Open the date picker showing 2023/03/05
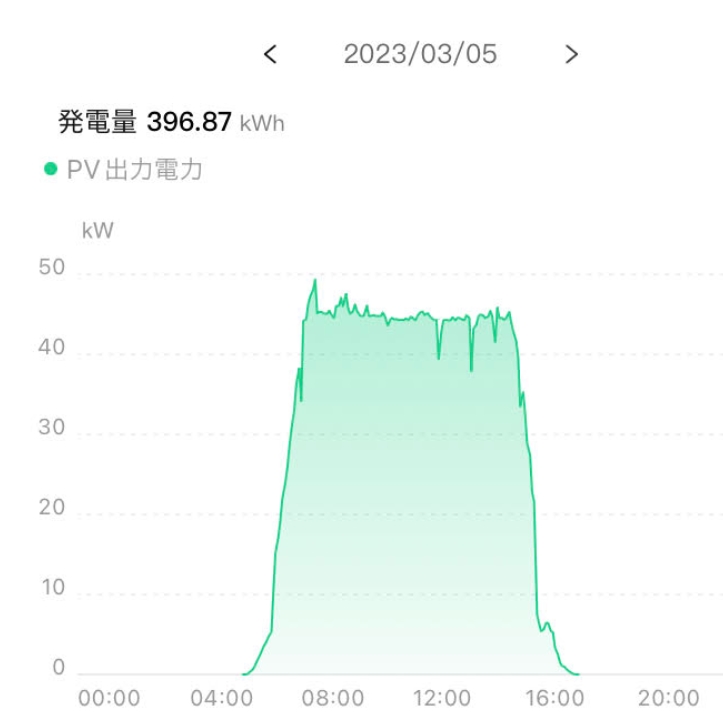This screenshot has height=726, width=723. coord(420,54)
